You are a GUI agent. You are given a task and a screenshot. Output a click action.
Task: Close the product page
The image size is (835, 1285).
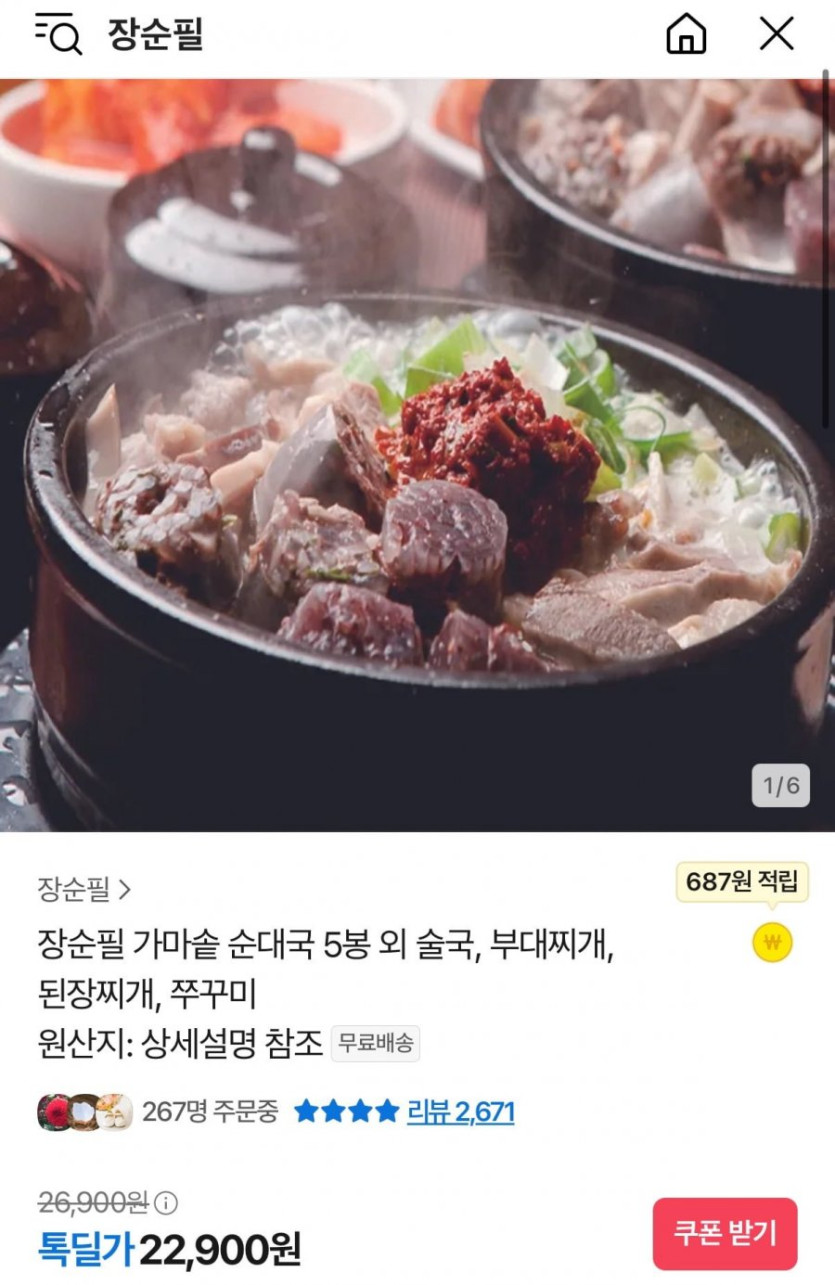(776, 34)
